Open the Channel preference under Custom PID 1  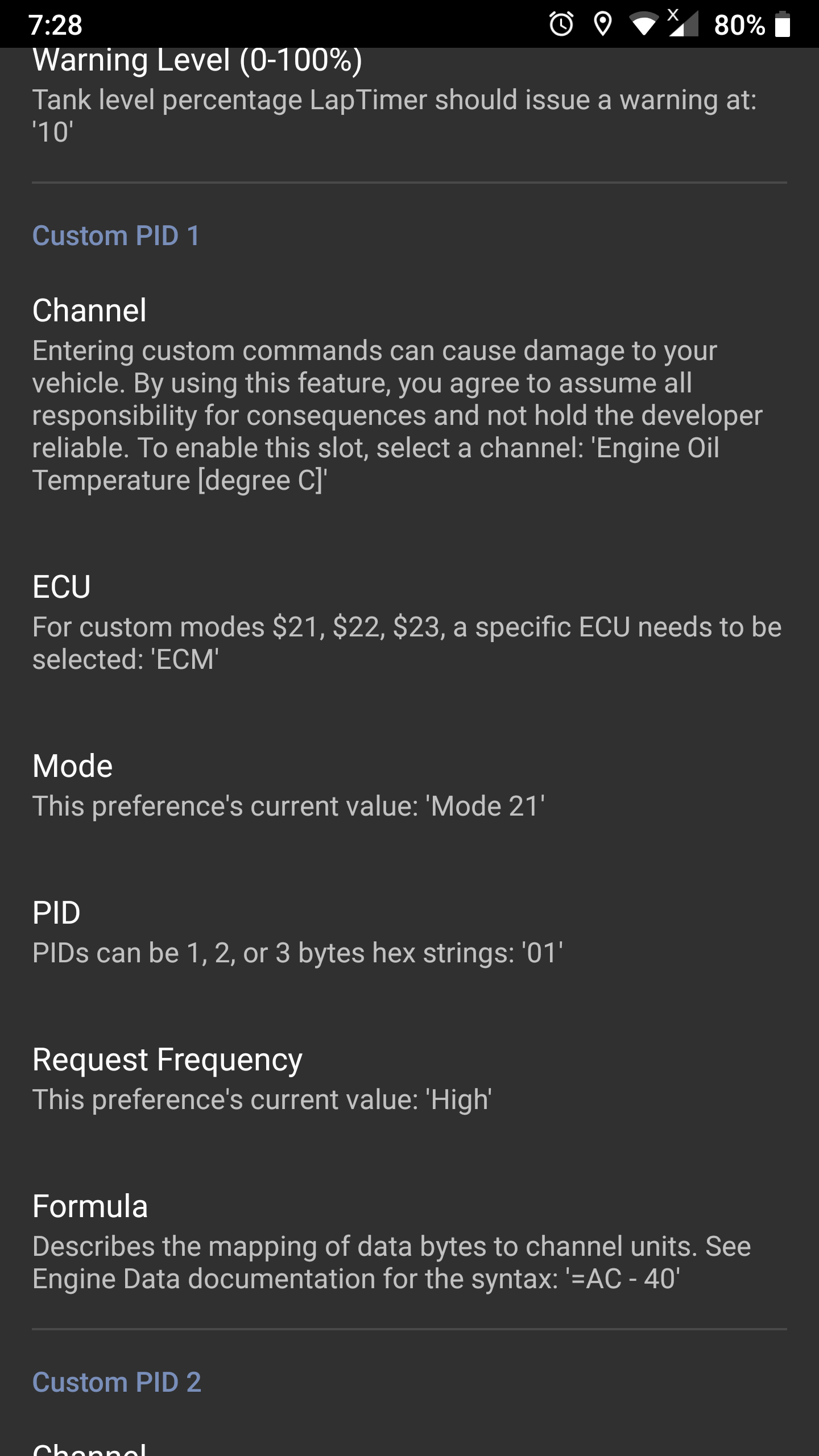398,398
